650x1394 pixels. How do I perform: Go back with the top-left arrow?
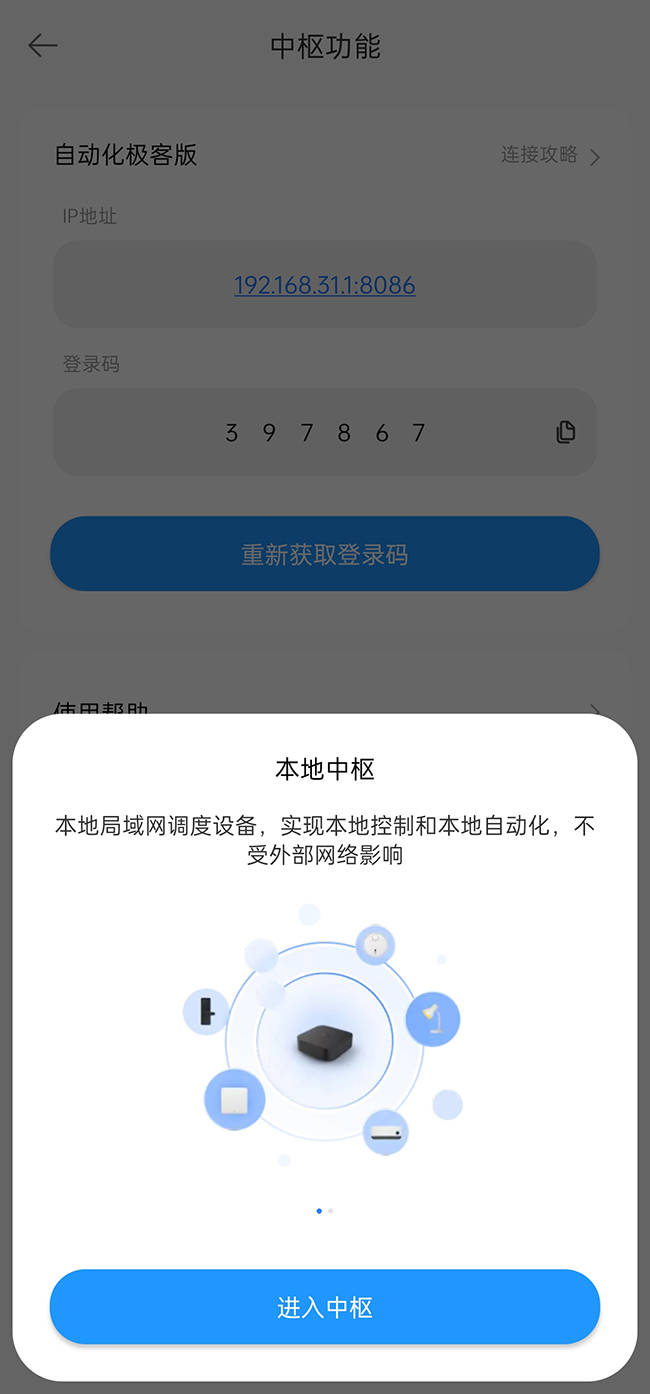pyautogui.click(x=43, y=46)
